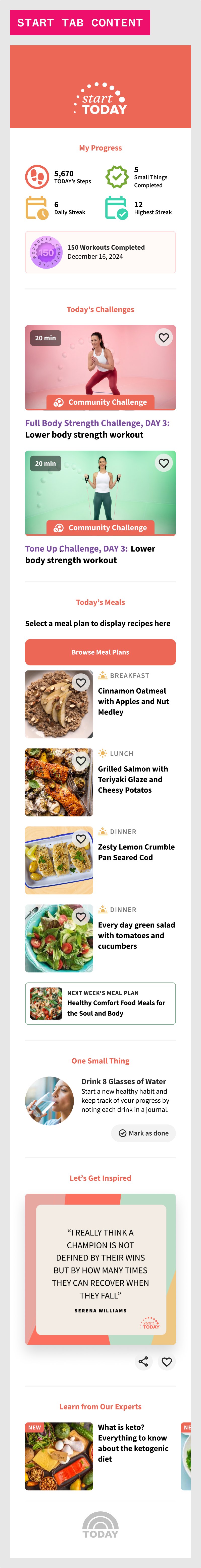Open the Zesty Lemon Crumble Pan Seared Cod recipe
Image resolution: width=201 pixels, height=1568 pixels.
pyautogui.click(x=136, y=852)
